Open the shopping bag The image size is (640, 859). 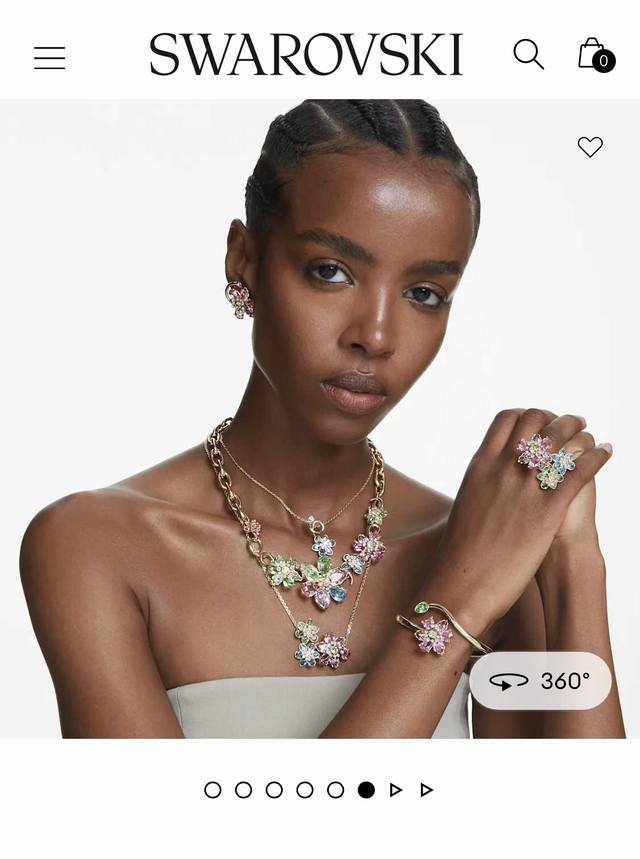tap(594, 55)
